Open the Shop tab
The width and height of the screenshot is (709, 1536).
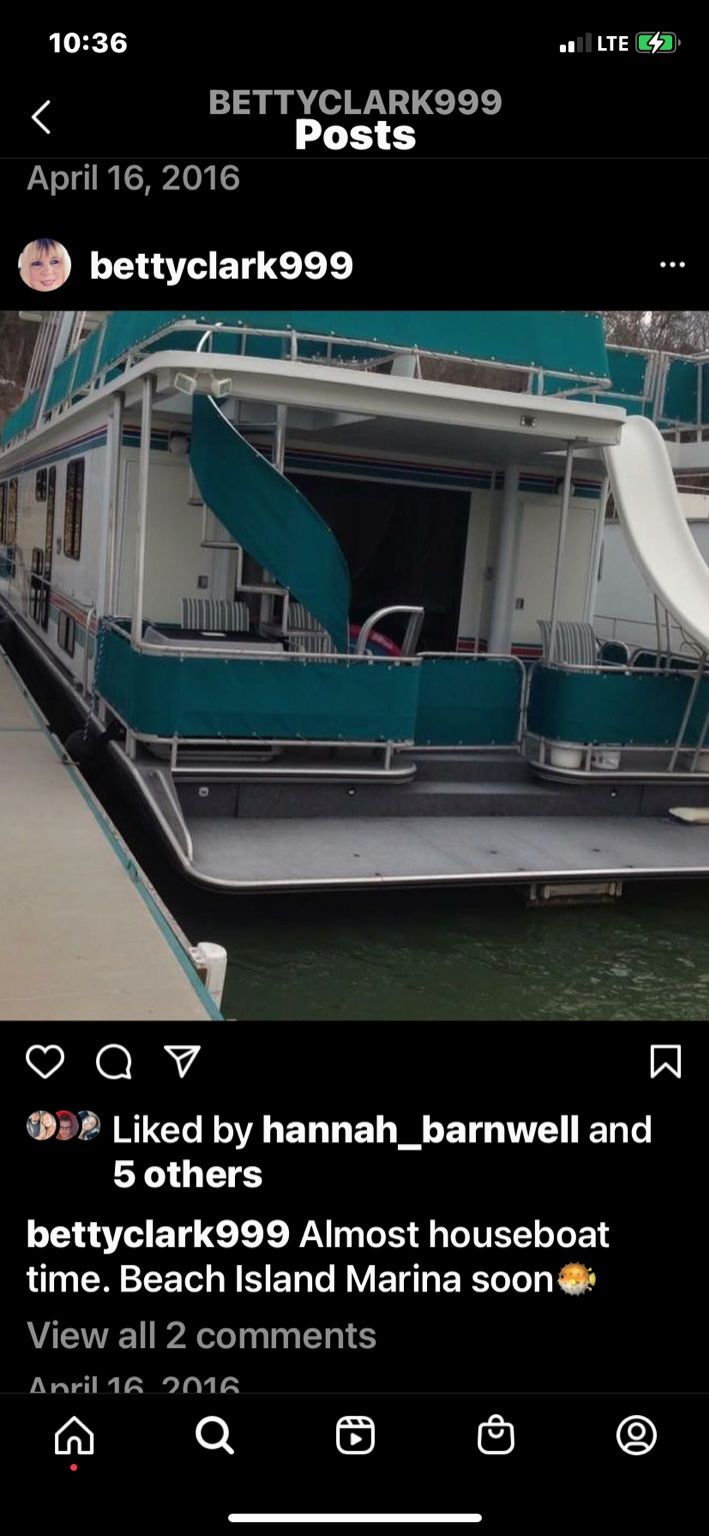pos(496,1436)
